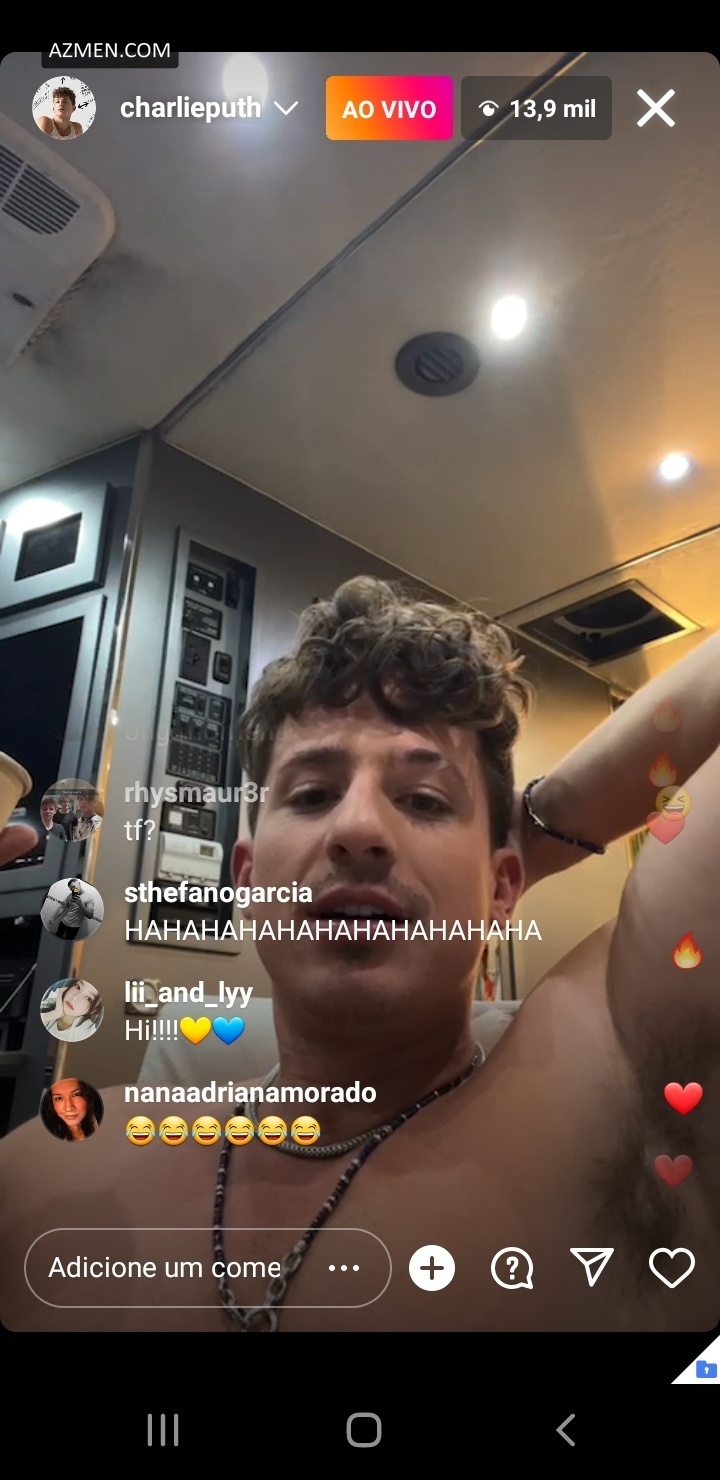
Task: Open the three-dot options in comment box
Action: pos(344,1268)
